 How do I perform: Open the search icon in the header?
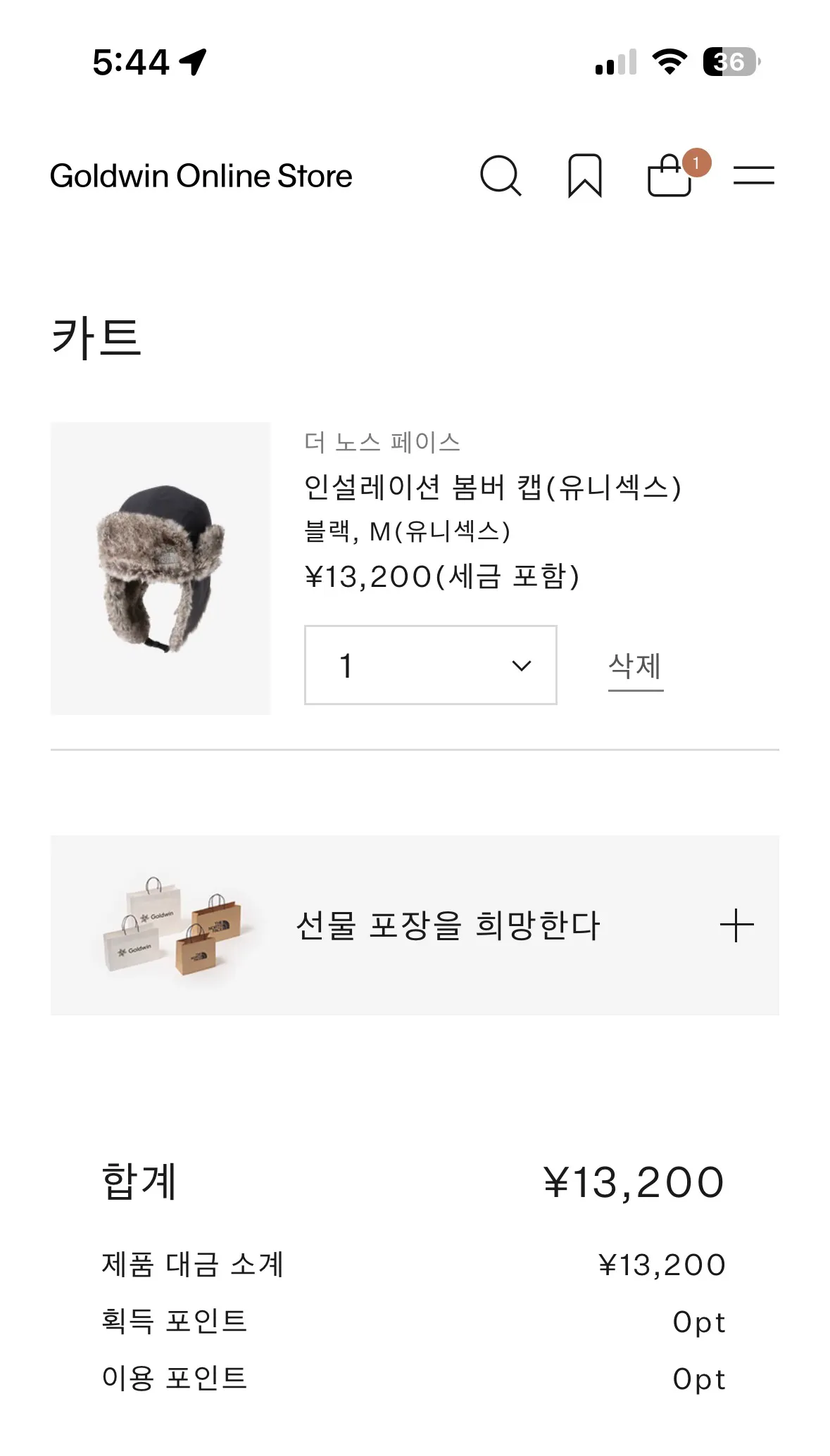501,176
